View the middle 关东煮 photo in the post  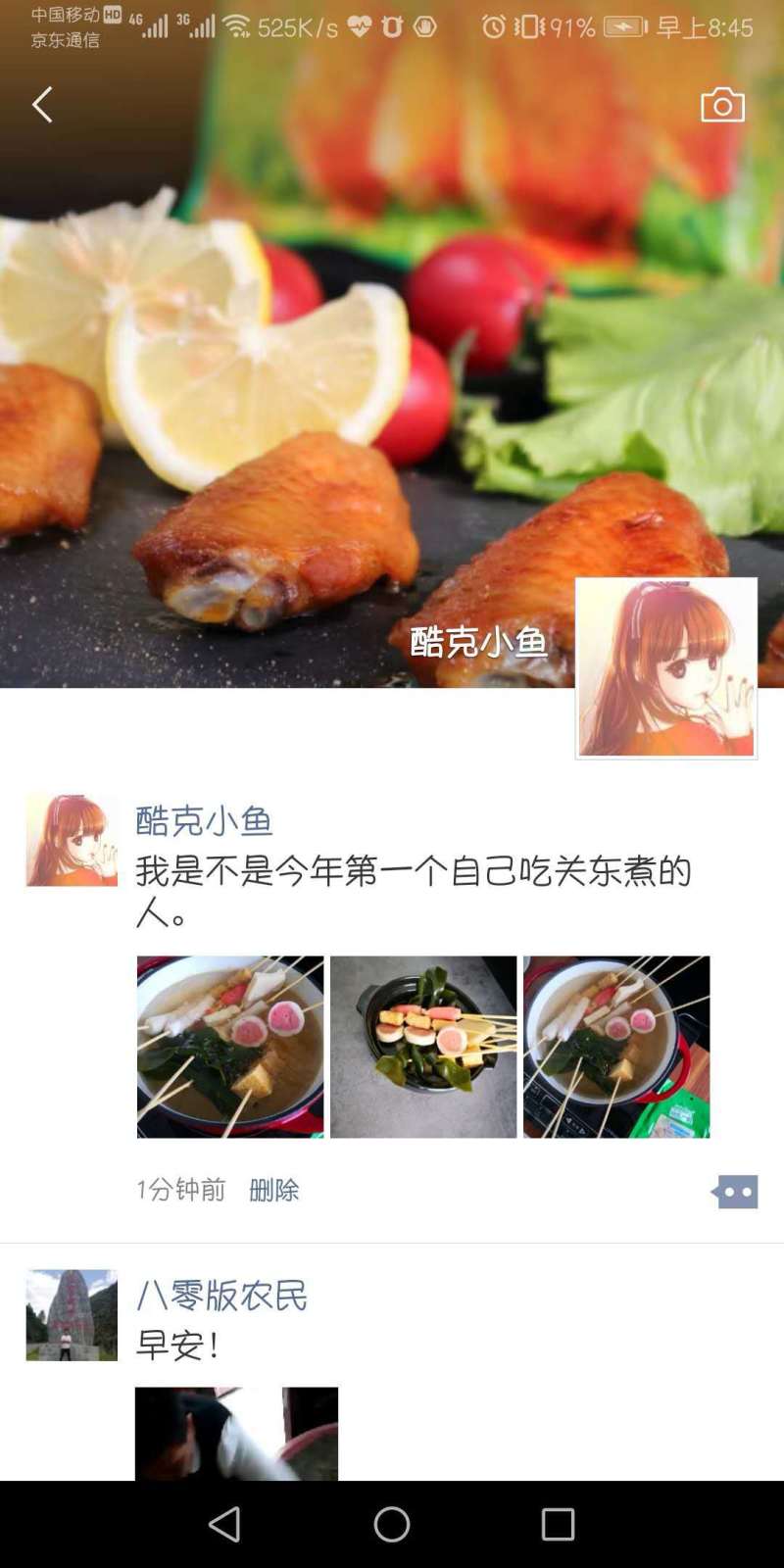pos(423,1047)
